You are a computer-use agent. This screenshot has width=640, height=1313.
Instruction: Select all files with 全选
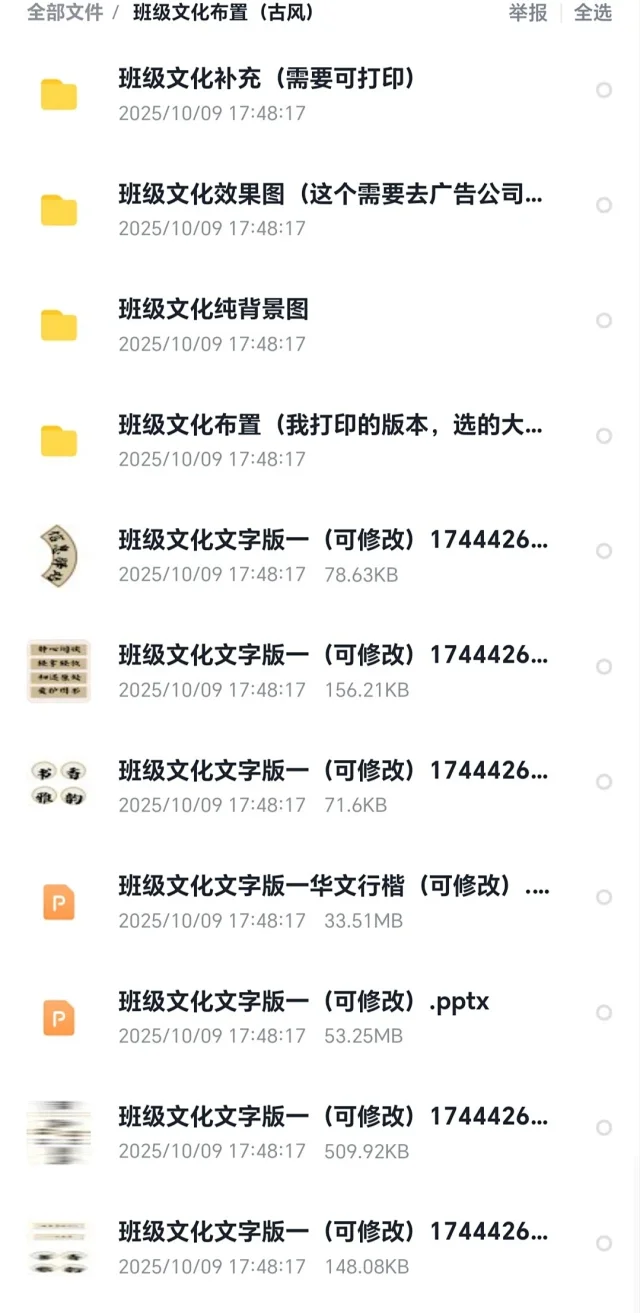point(593,13)
